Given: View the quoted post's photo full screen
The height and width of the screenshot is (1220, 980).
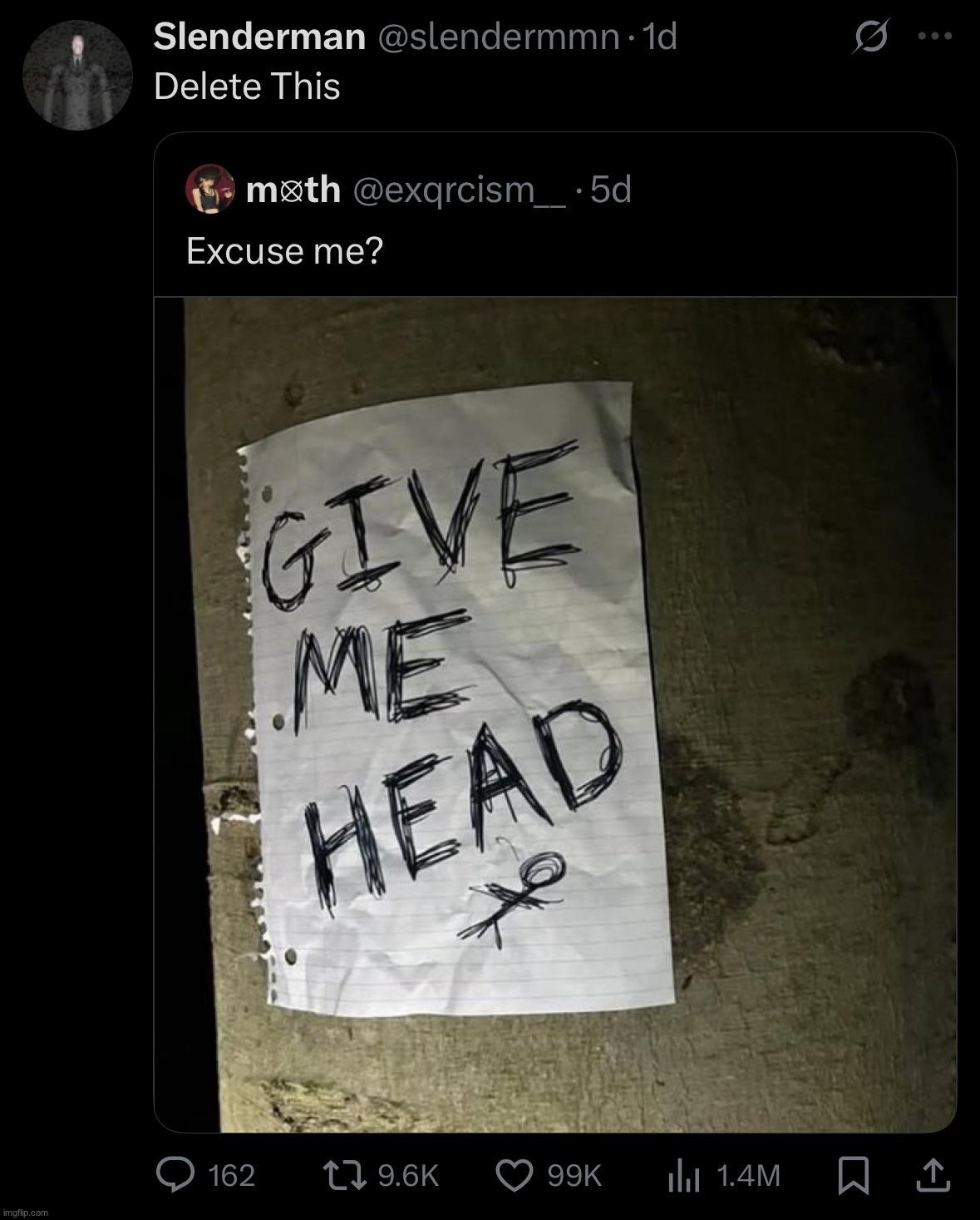Looking at the screenshot, I should click(554, 714).
